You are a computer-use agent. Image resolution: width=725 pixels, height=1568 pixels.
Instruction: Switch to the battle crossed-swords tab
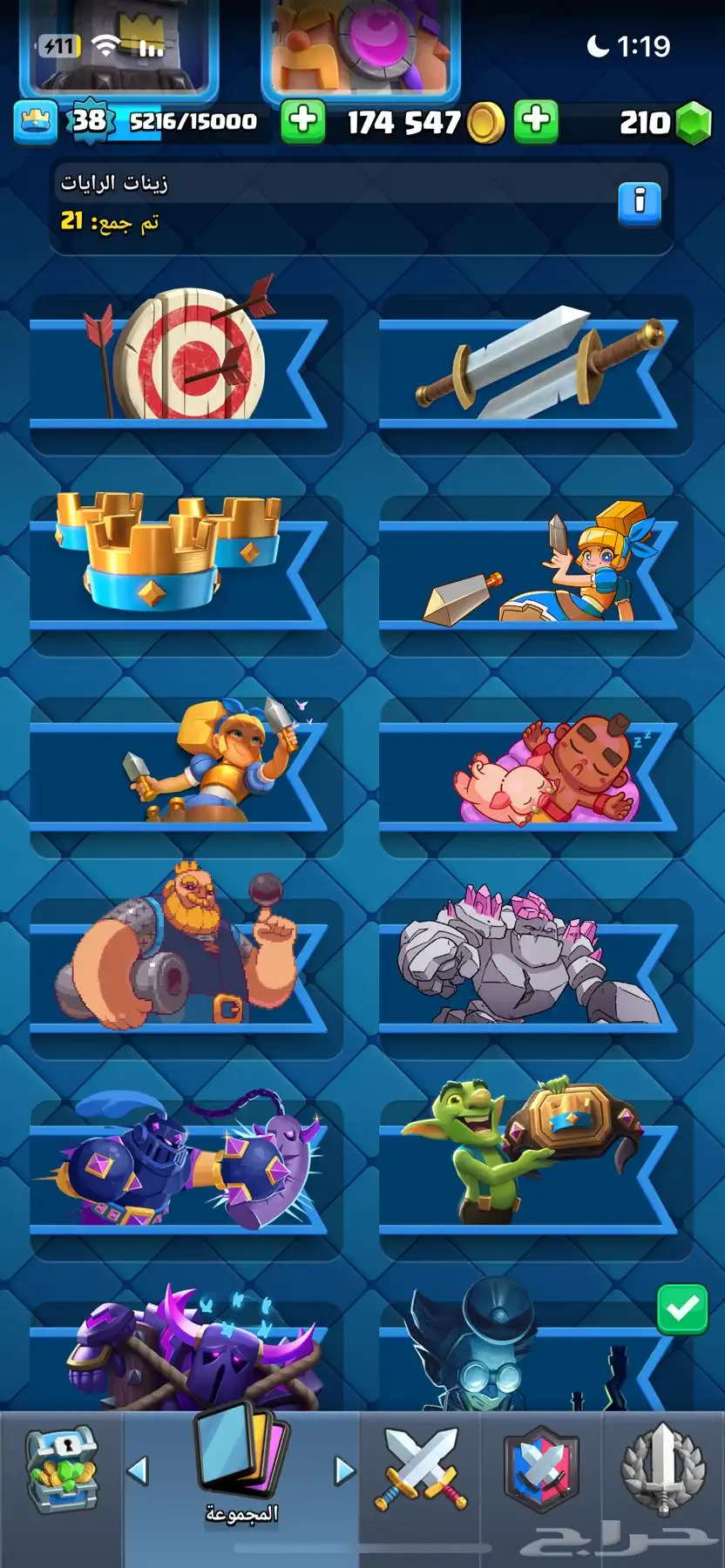pyautogui.click(x=420, y=1472)
